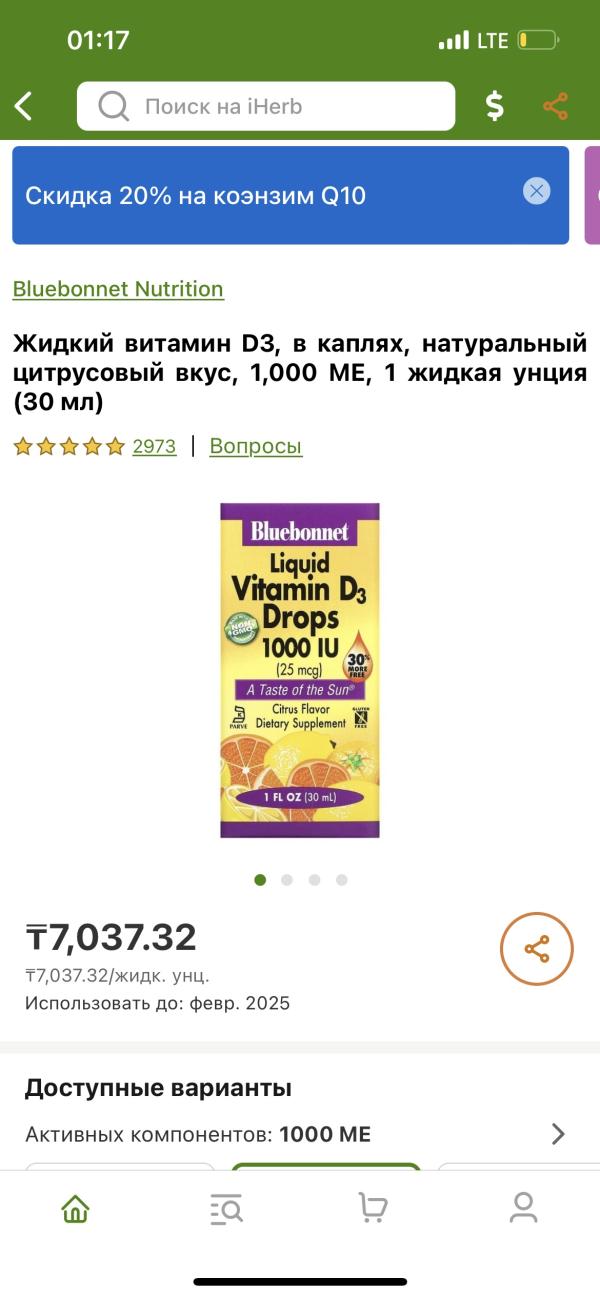
Task: View the 2973 product reviews
Action: [x=154, y=446]
